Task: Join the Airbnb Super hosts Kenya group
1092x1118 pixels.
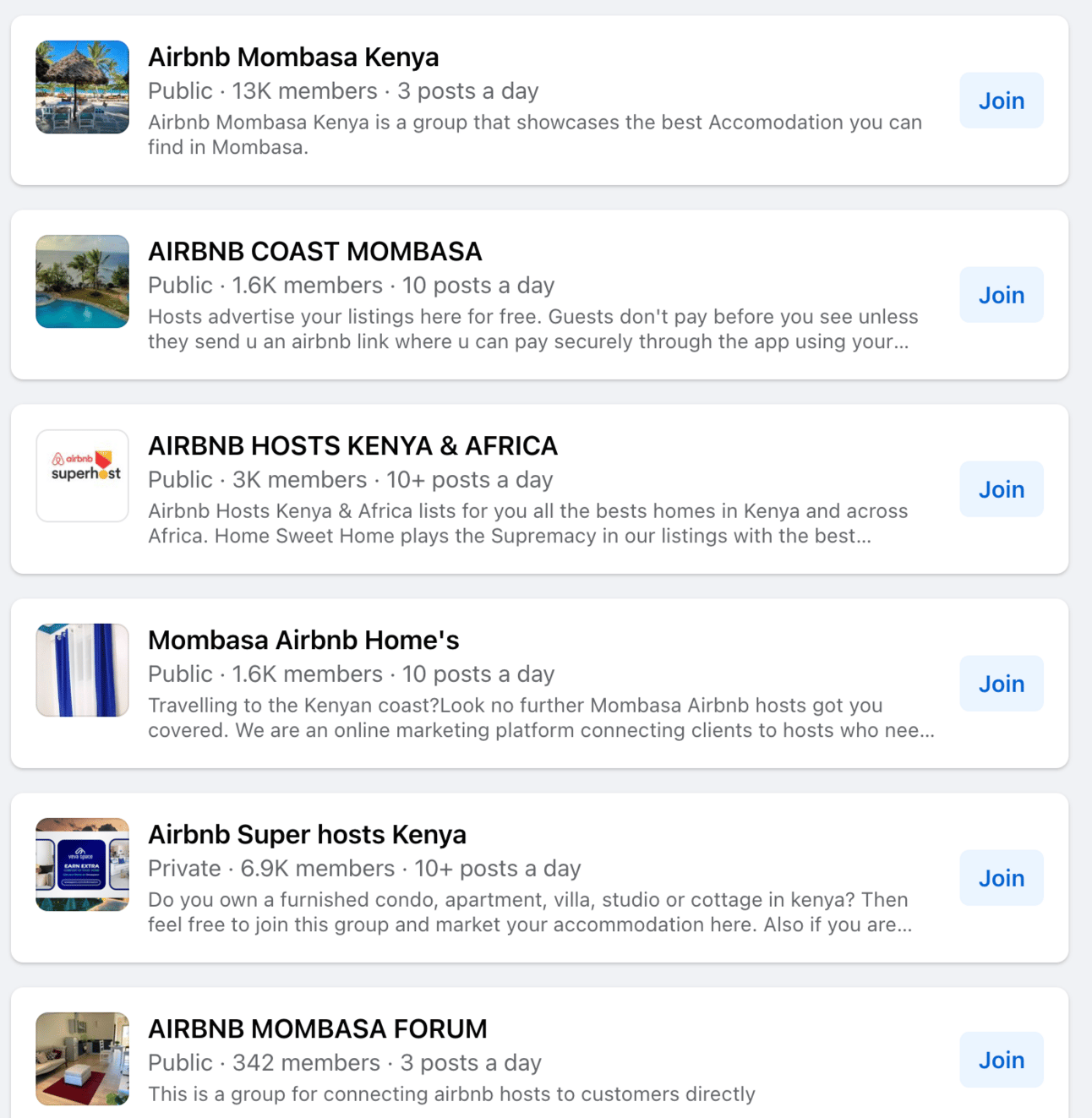Action: click(x=1001, y=878)
